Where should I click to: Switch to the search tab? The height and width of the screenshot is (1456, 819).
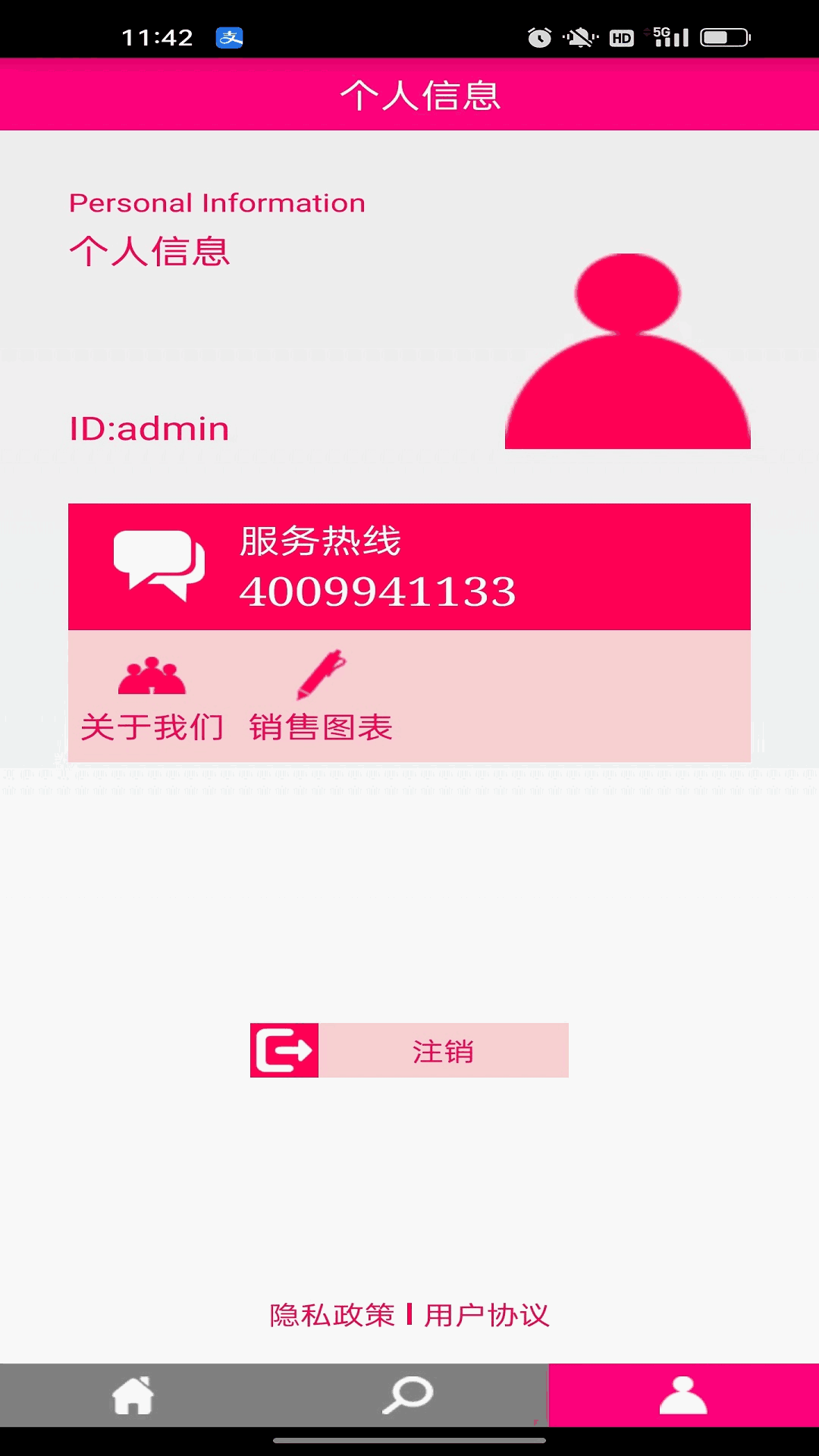(408, 1395)
